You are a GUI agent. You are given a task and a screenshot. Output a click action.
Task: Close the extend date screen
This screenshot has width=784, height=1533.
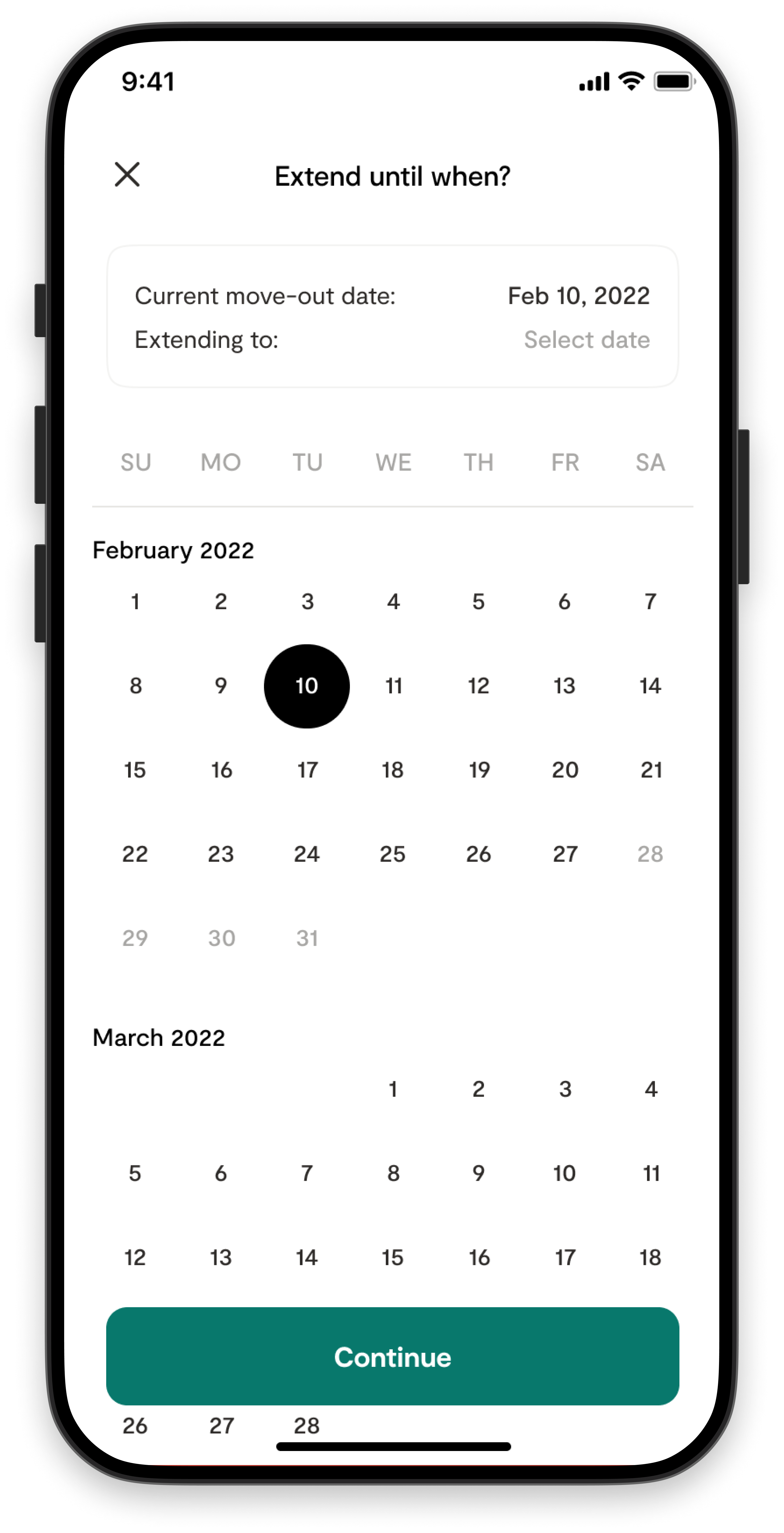click(127, 174)
